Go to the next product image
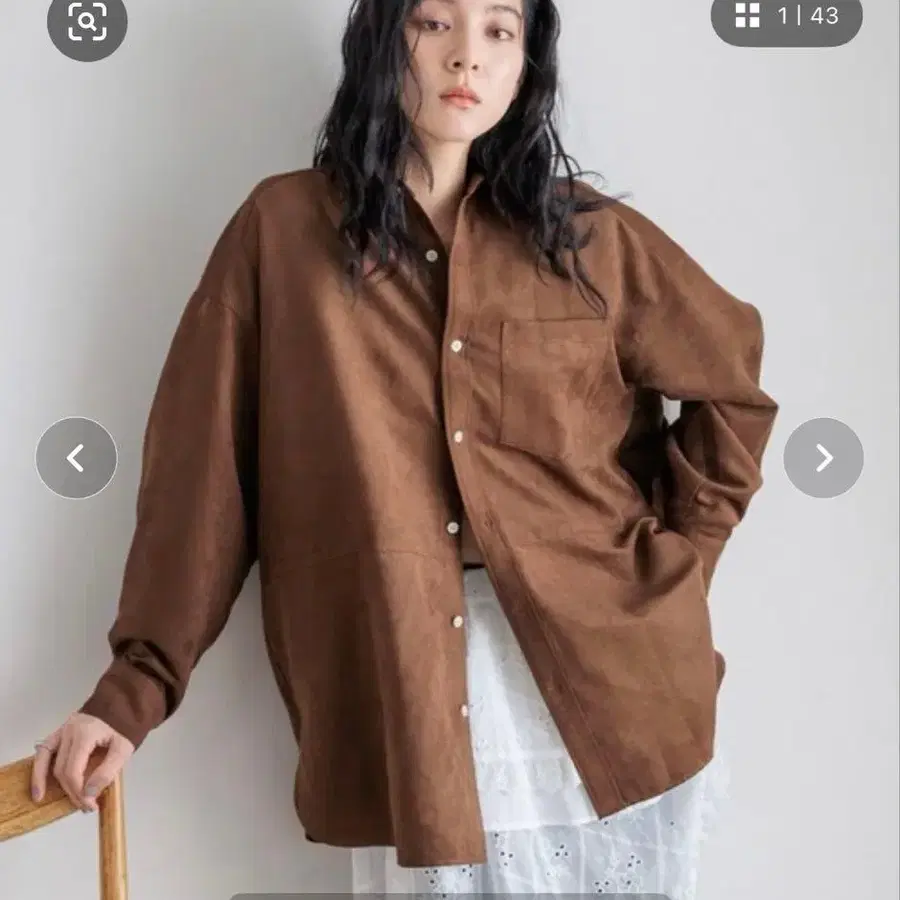900x900 pixels. coord(824,457)
